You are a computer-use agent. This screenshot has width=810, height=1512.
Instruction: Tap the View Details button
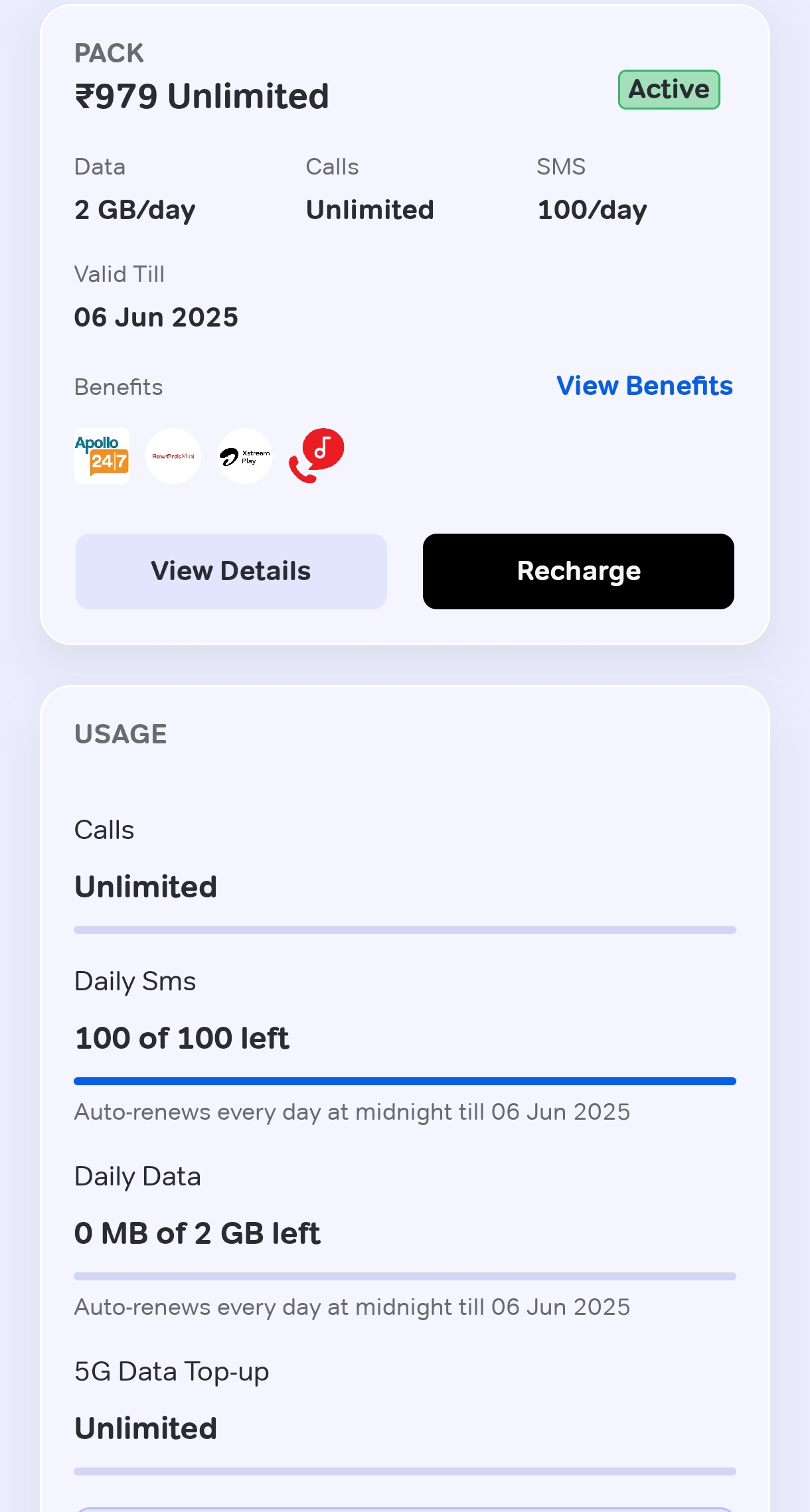coord(231,571)
